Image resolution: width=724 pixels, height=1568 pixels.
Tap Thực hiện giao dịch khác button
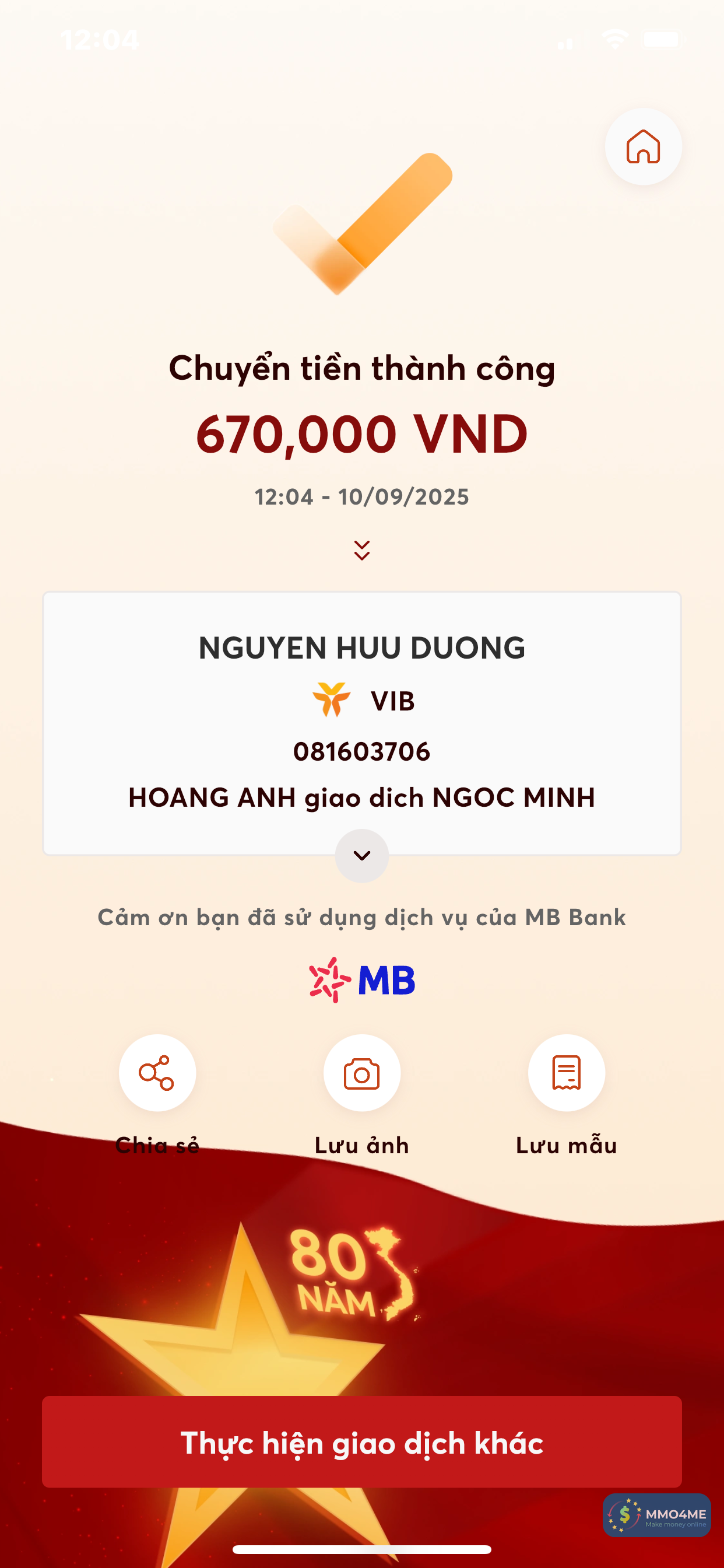tap(361, 1442)
